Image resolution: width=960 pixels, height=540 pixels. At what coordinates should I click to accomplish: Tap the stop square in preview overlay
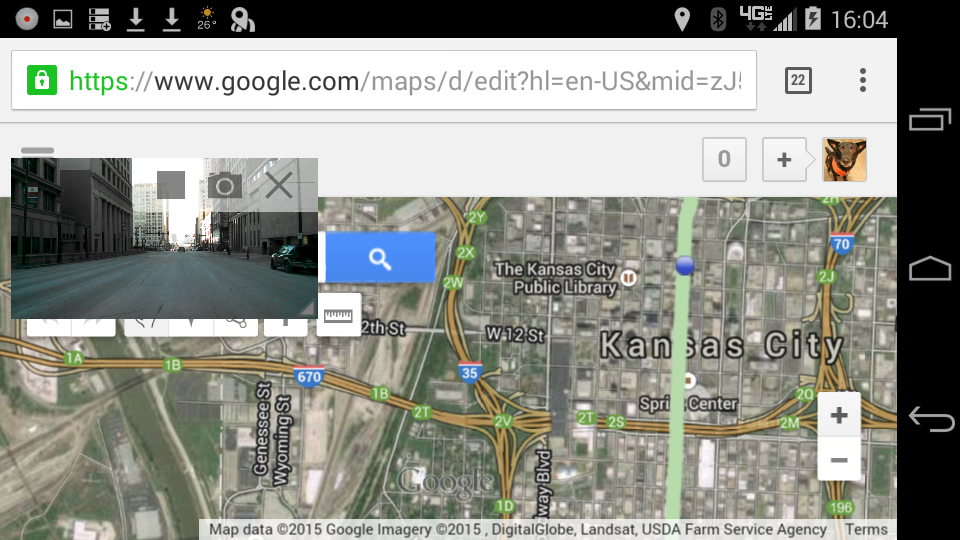pos(171,184)
